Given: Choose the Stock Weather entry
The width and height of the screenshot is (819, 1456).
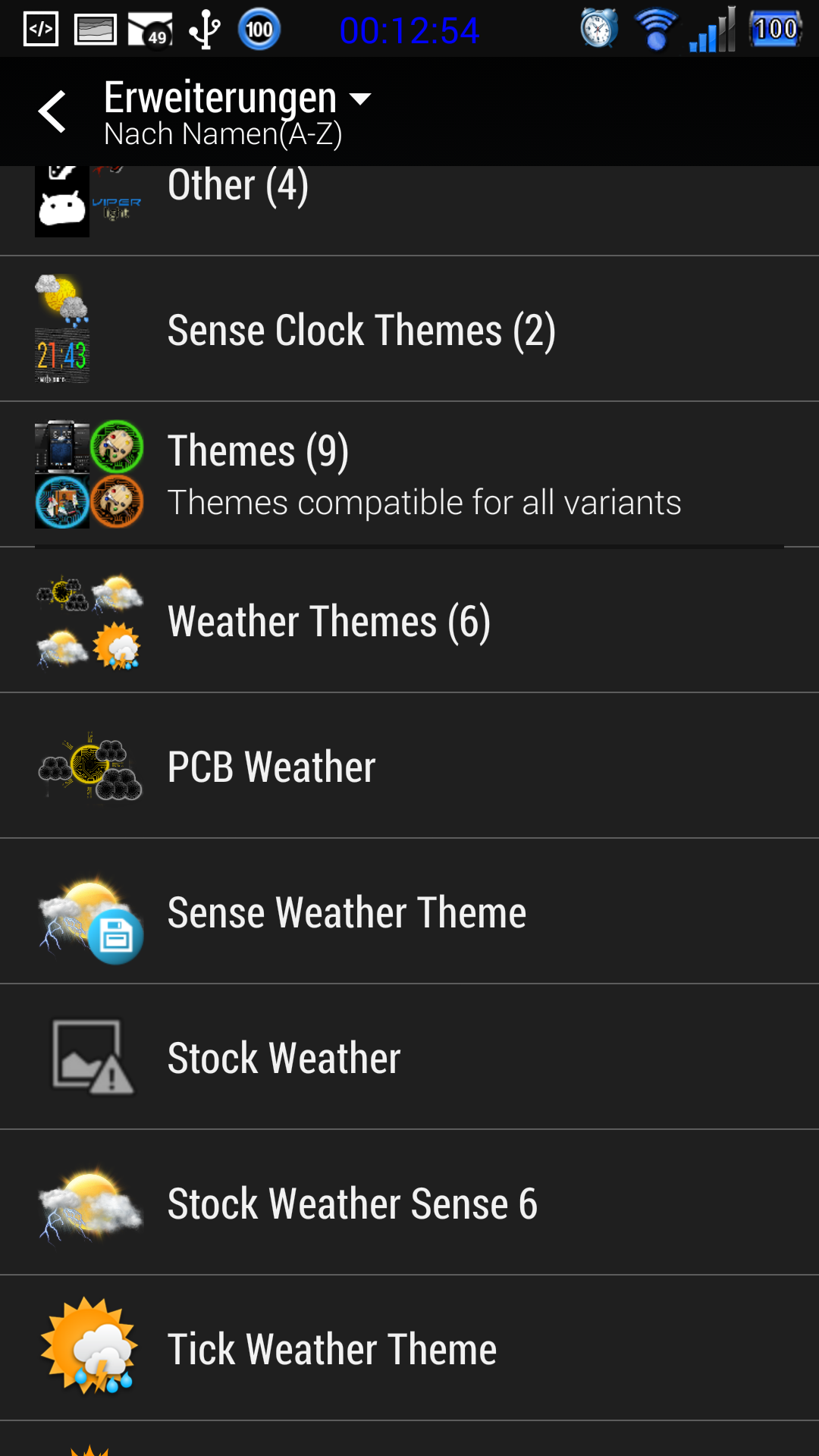Looking at the screenshot, I should (x=409, y=1057).
